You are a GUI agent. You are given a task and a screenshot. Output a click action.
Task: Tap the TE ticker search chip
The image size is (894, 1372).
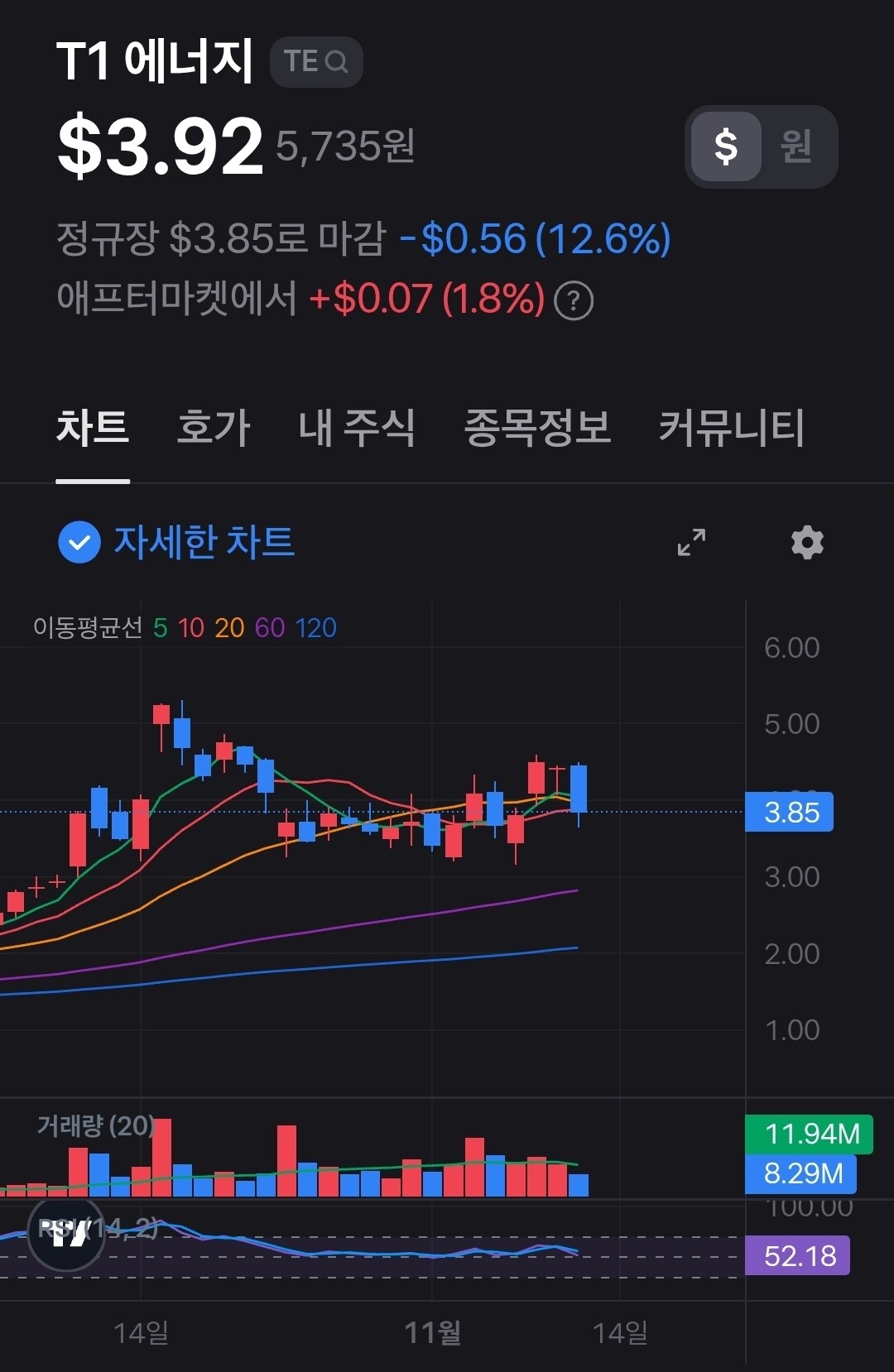[316, 62]
